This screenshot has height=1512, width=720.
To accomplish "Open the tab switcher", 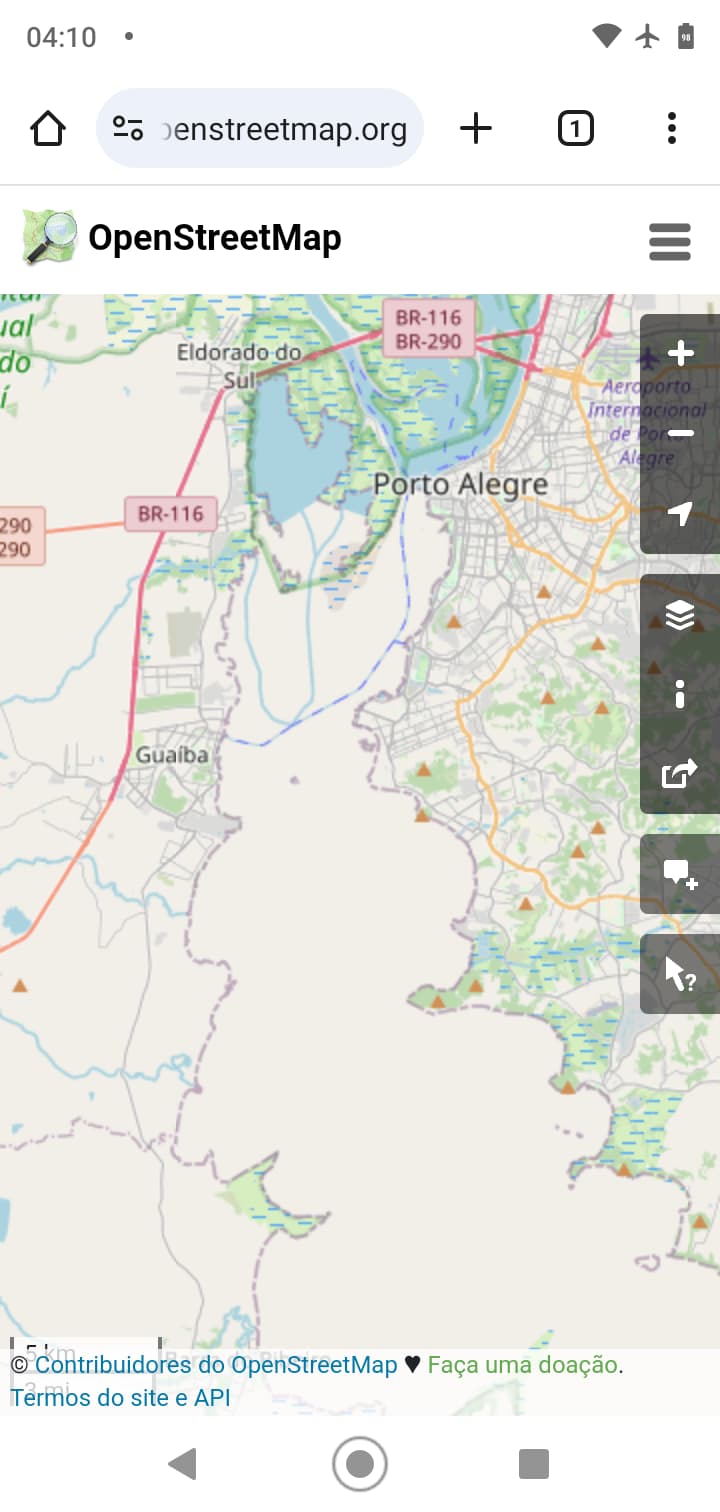I will click(575, 128).
